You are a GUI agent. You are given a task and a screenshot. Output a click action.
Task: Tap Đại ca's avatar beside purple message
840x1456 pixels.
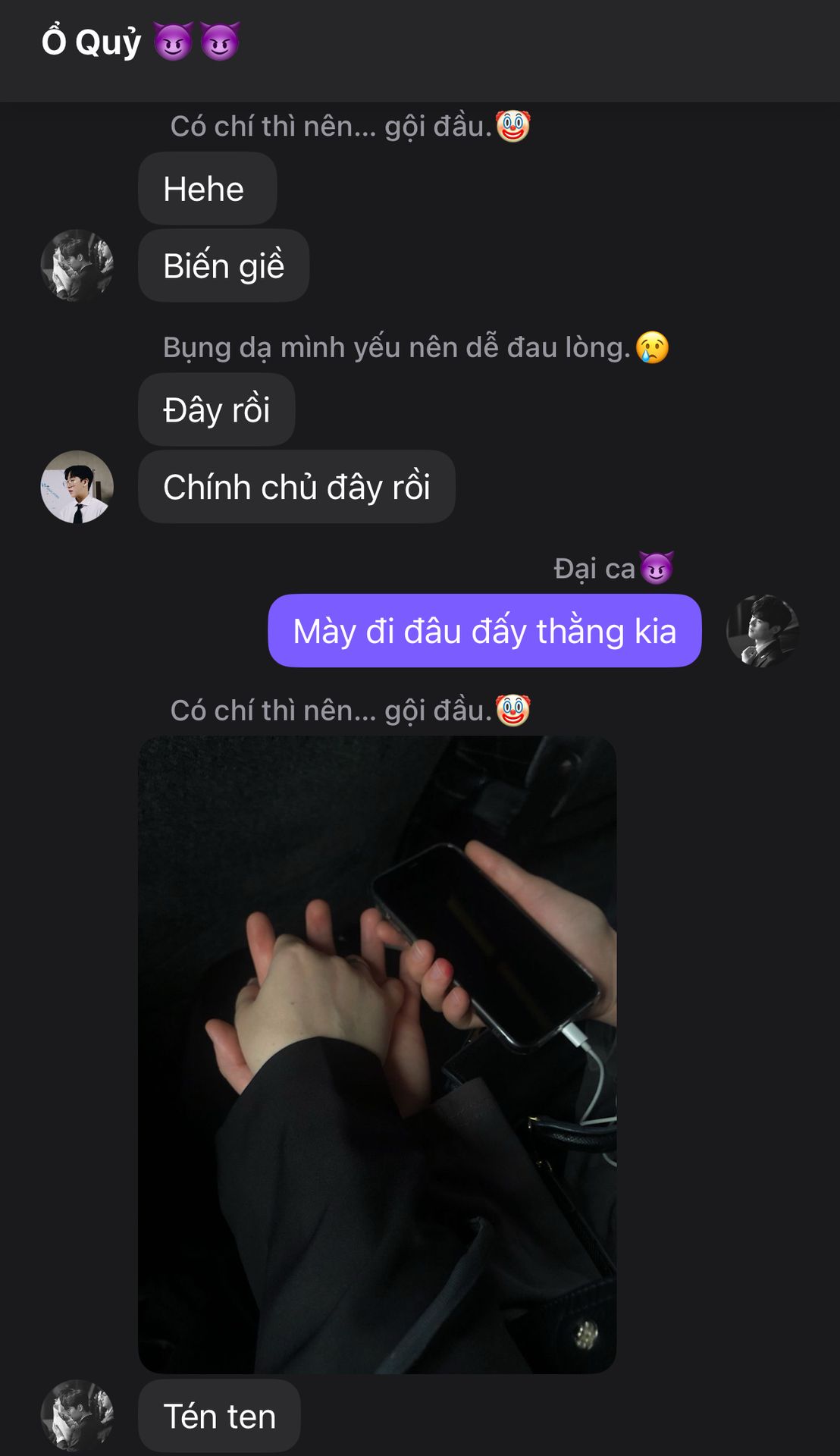pyautogui.click(x=762, y=631)
